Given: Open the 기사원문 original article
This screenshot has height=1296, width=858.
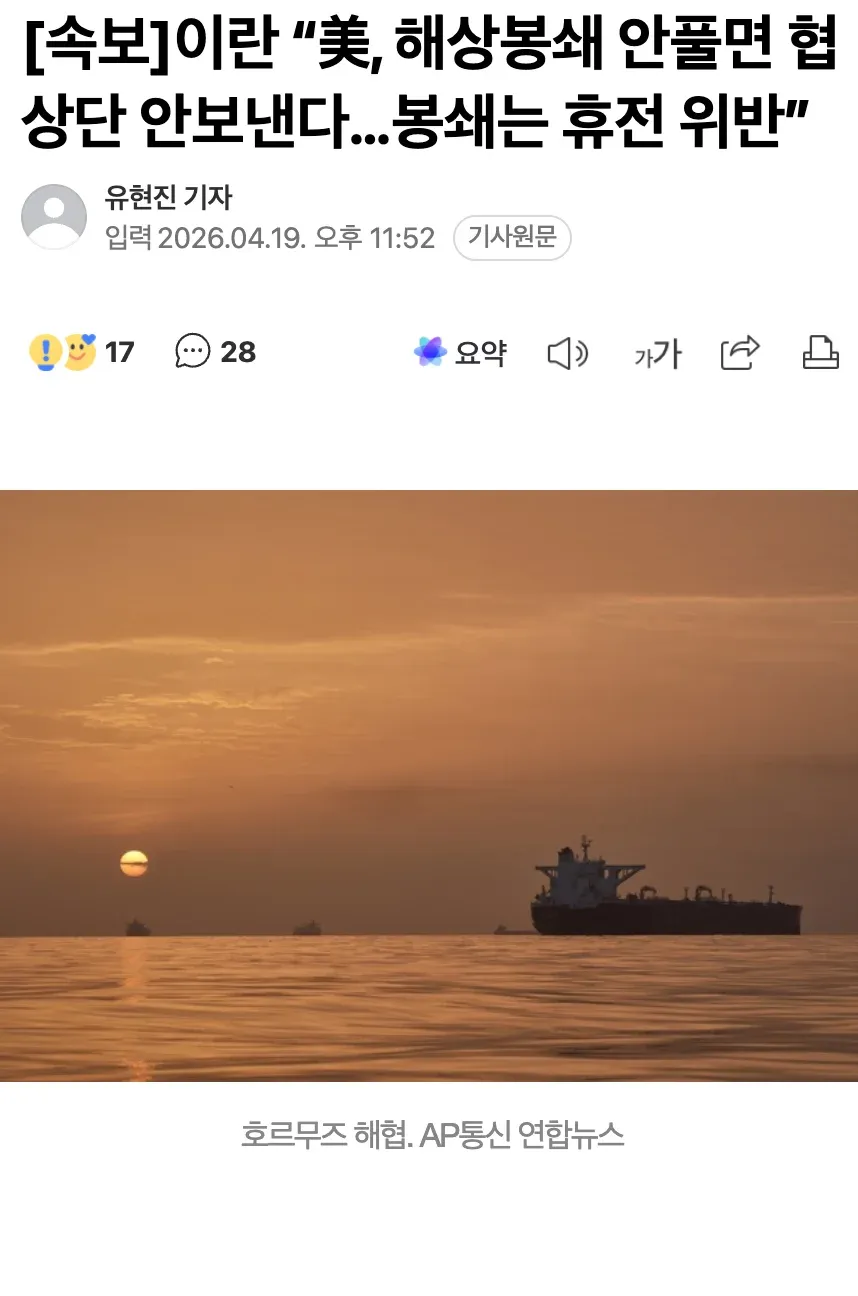Looking at the screenshot, I should (x=513, y=237).
